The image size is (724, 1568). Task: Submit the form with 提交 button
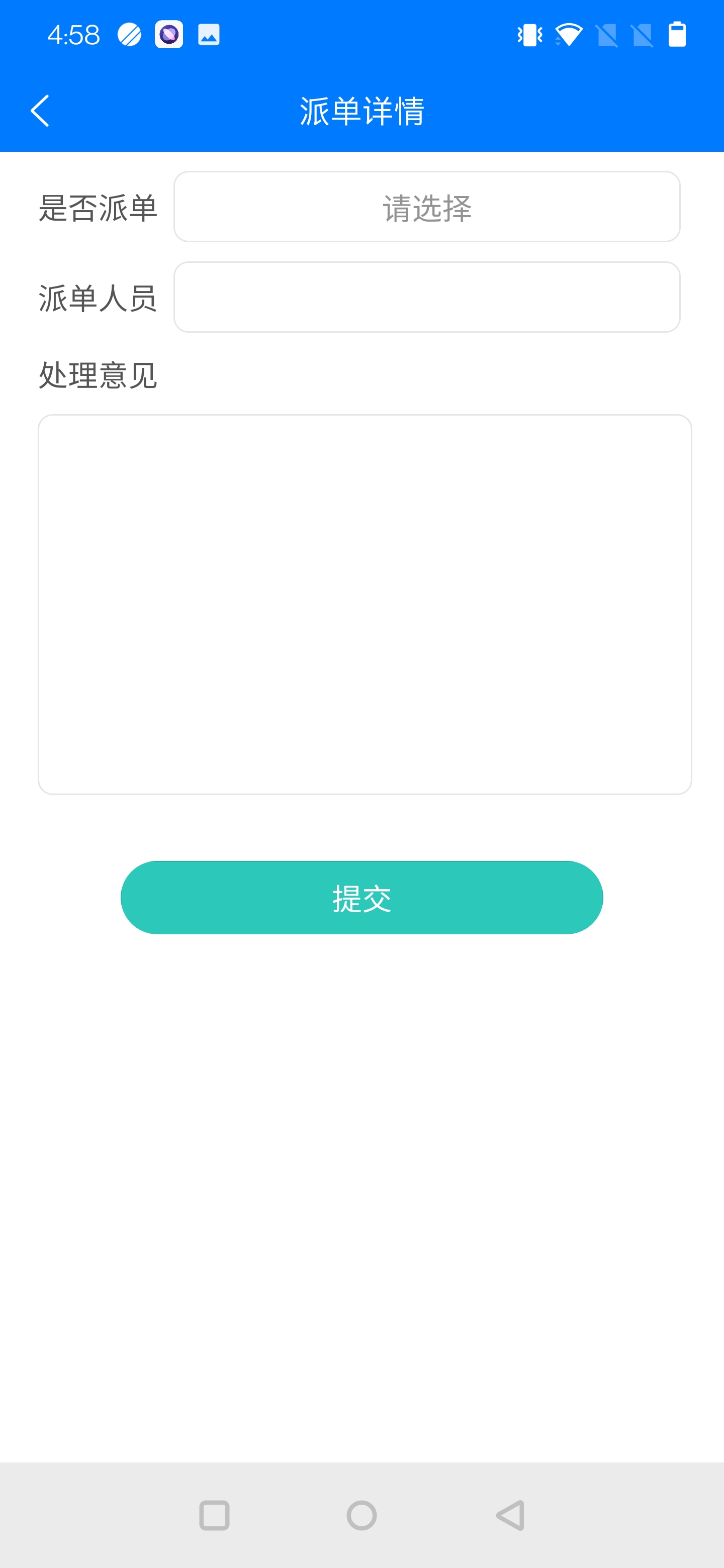361,897
